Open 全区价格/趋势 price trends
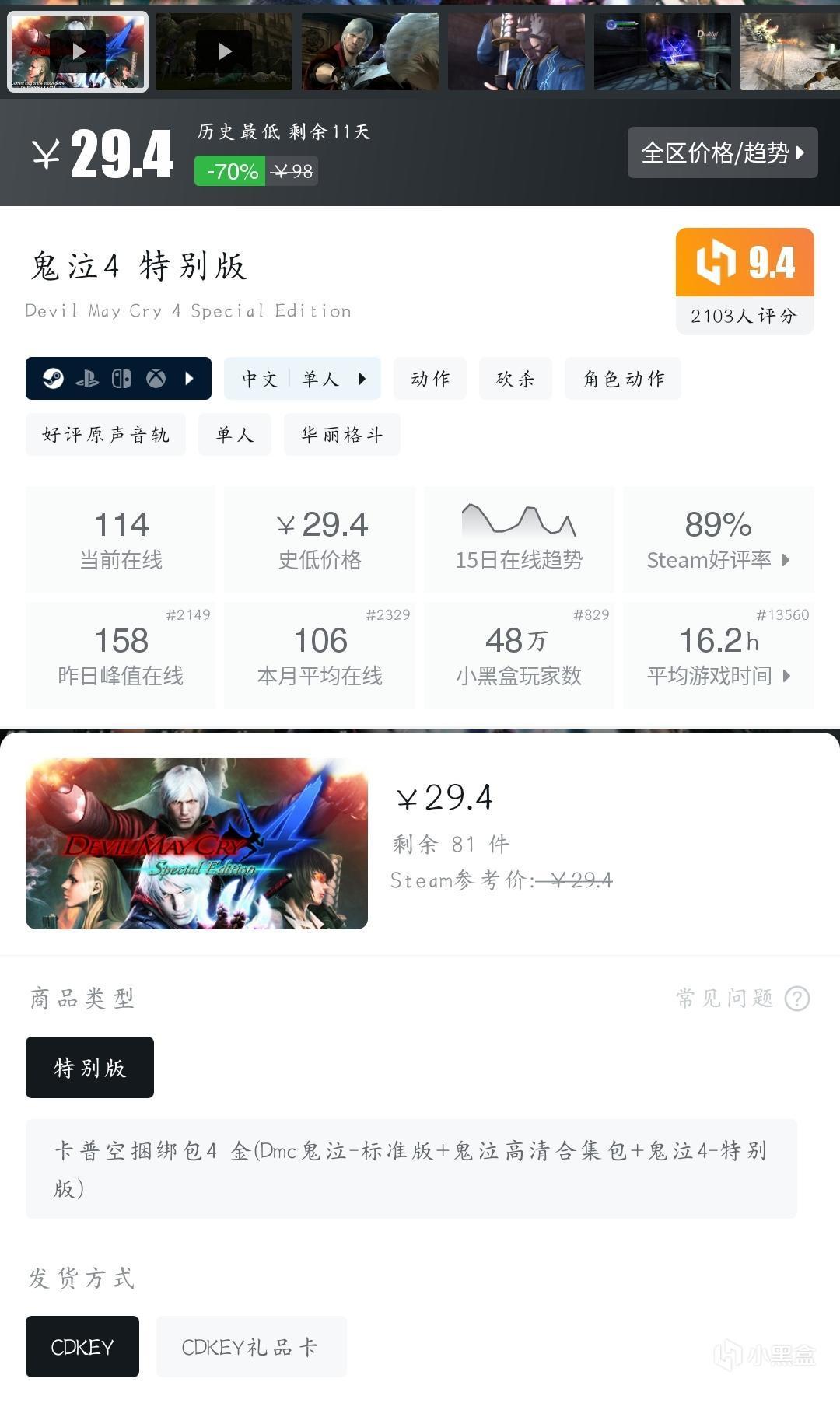 click(x=722, y=153)
